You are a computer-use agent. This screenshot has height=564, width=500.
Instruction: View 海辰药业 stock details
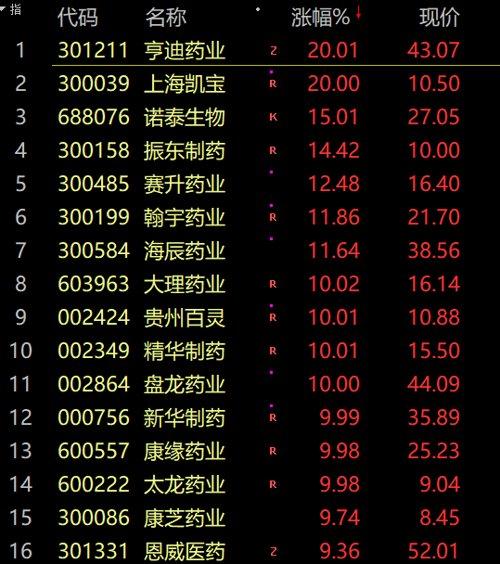pyautogui.click(x=250, y=250)
